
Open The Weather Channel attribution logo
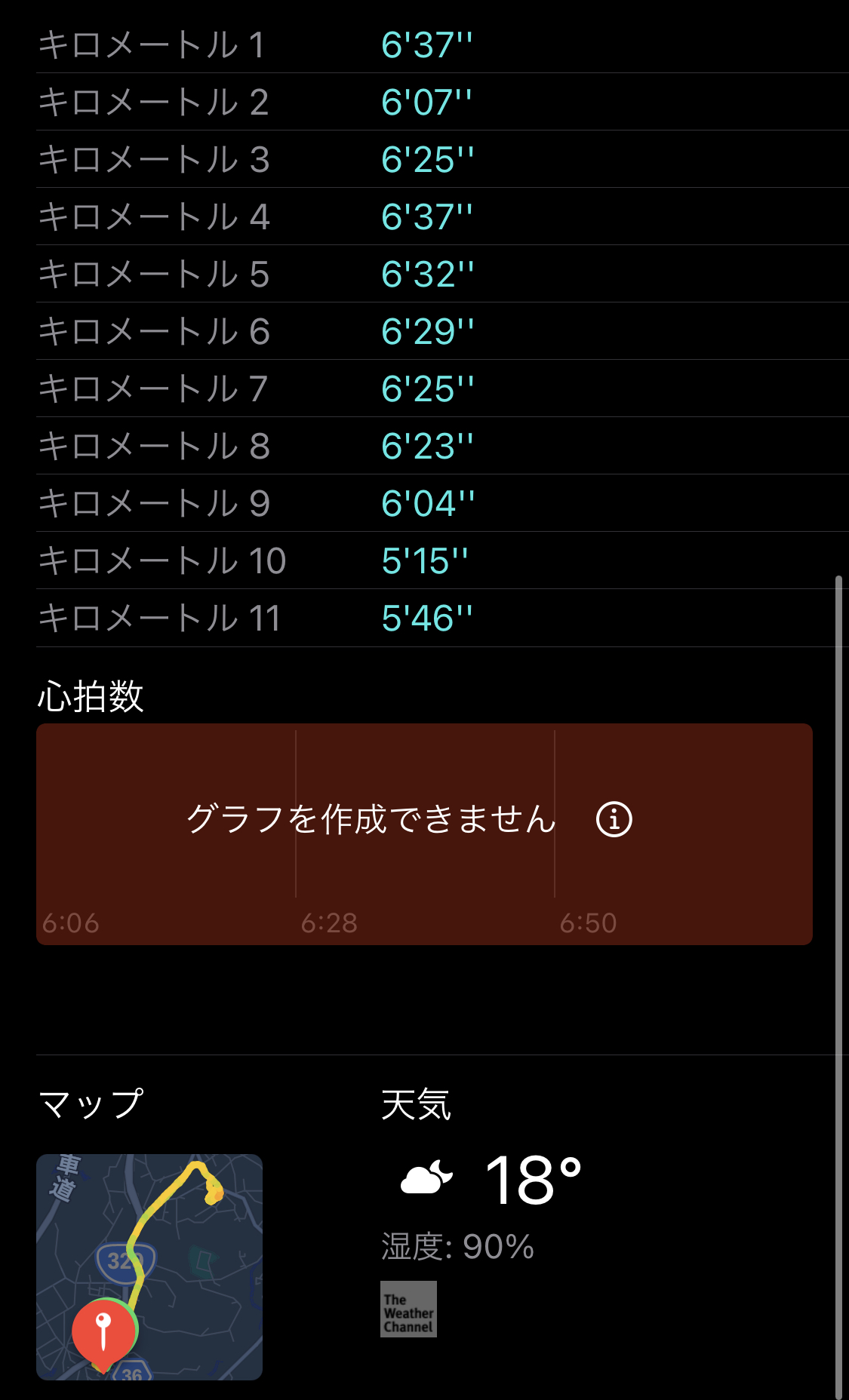coord(408,1309)
